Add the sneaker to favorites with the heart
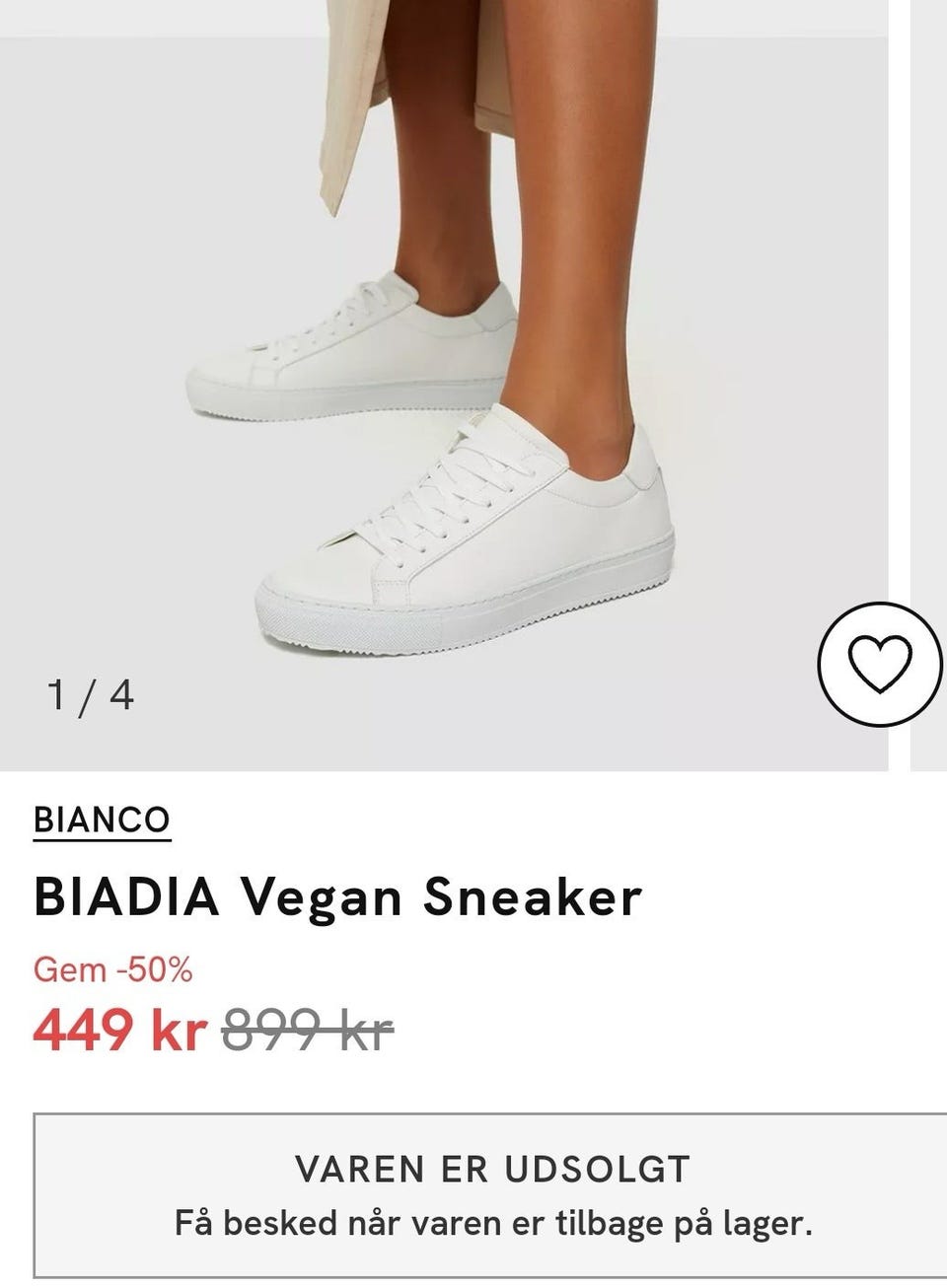The height and width of the screenshot is (1288, 947). point(880,665)
